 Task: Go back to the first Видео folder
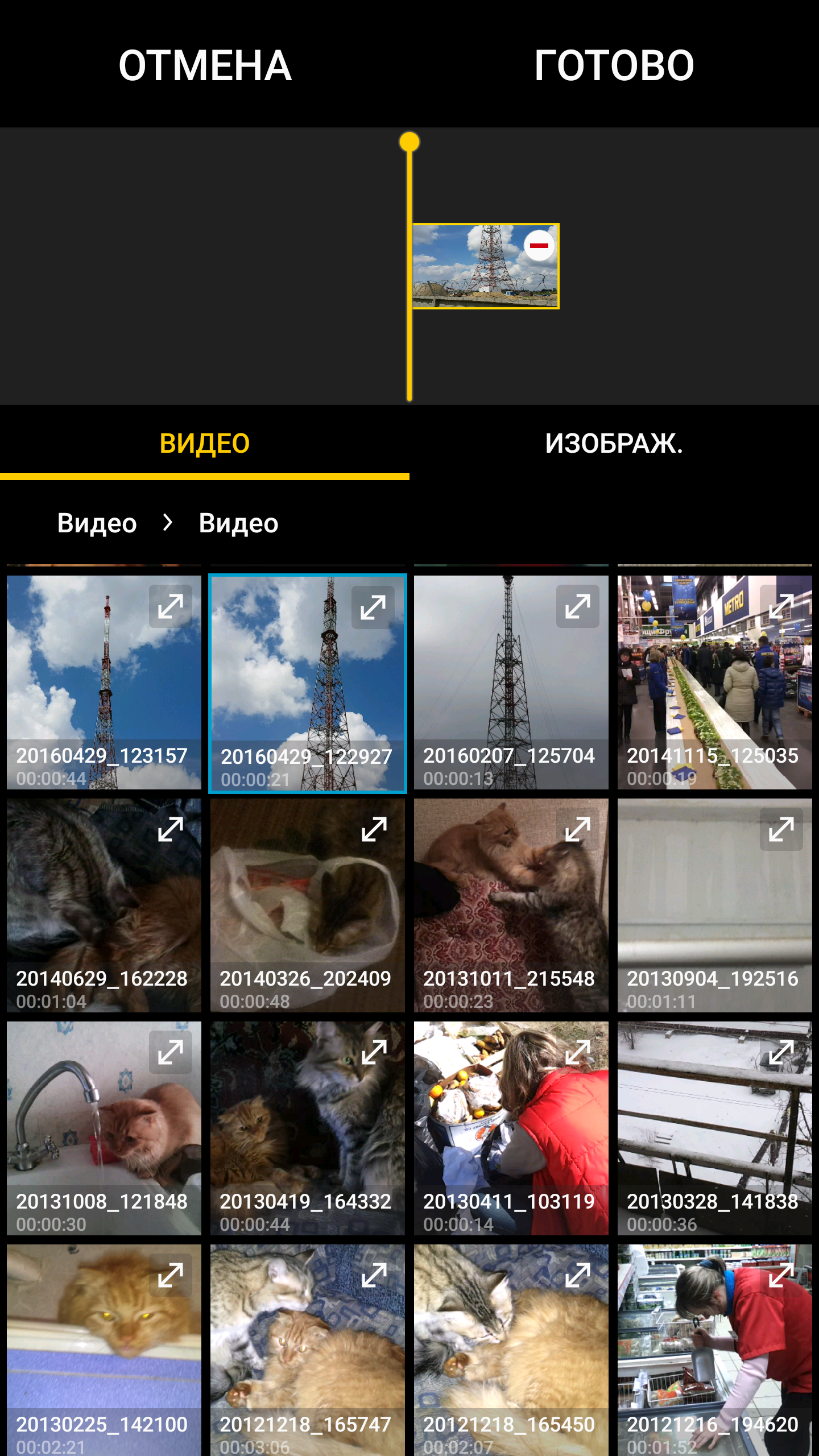tap(97, 523)
